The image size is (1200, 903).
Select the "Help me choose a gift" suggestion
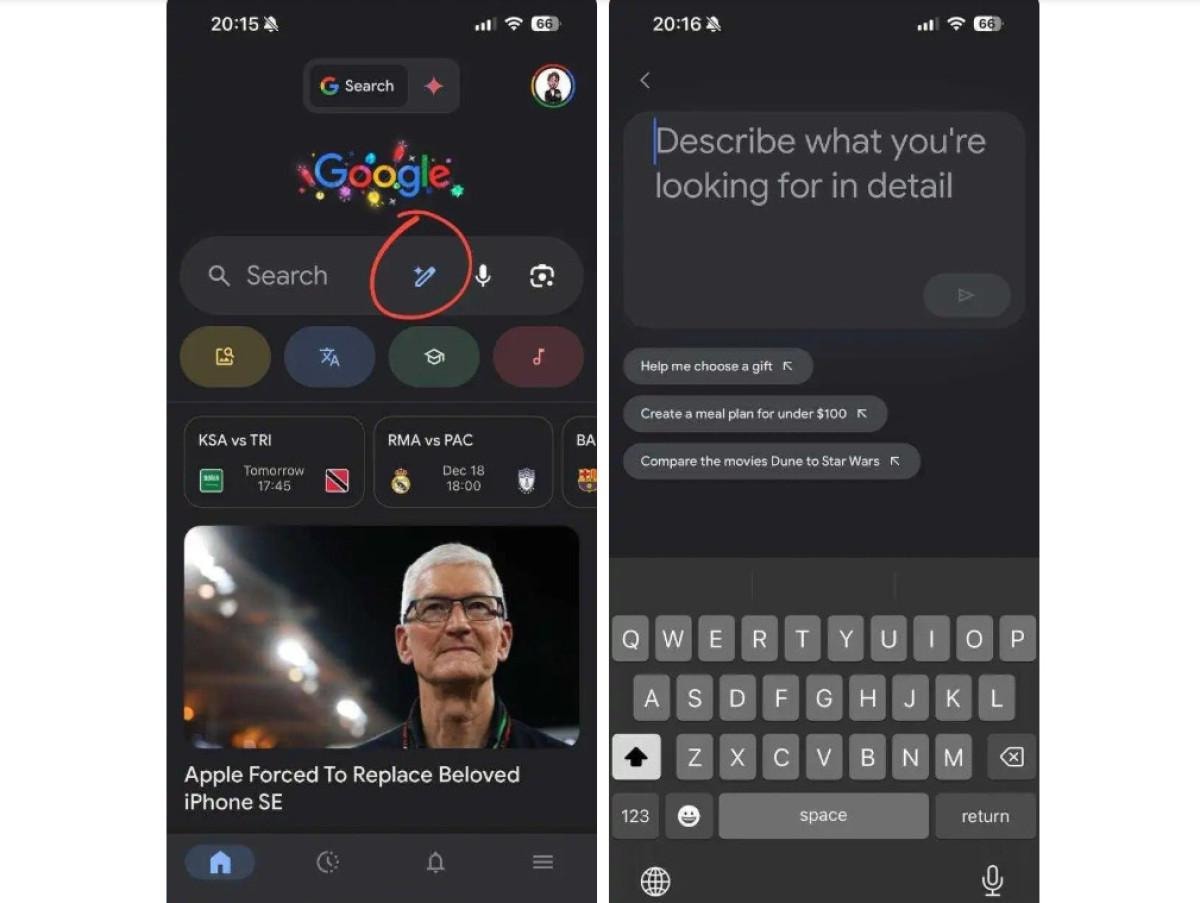(717, 366)
